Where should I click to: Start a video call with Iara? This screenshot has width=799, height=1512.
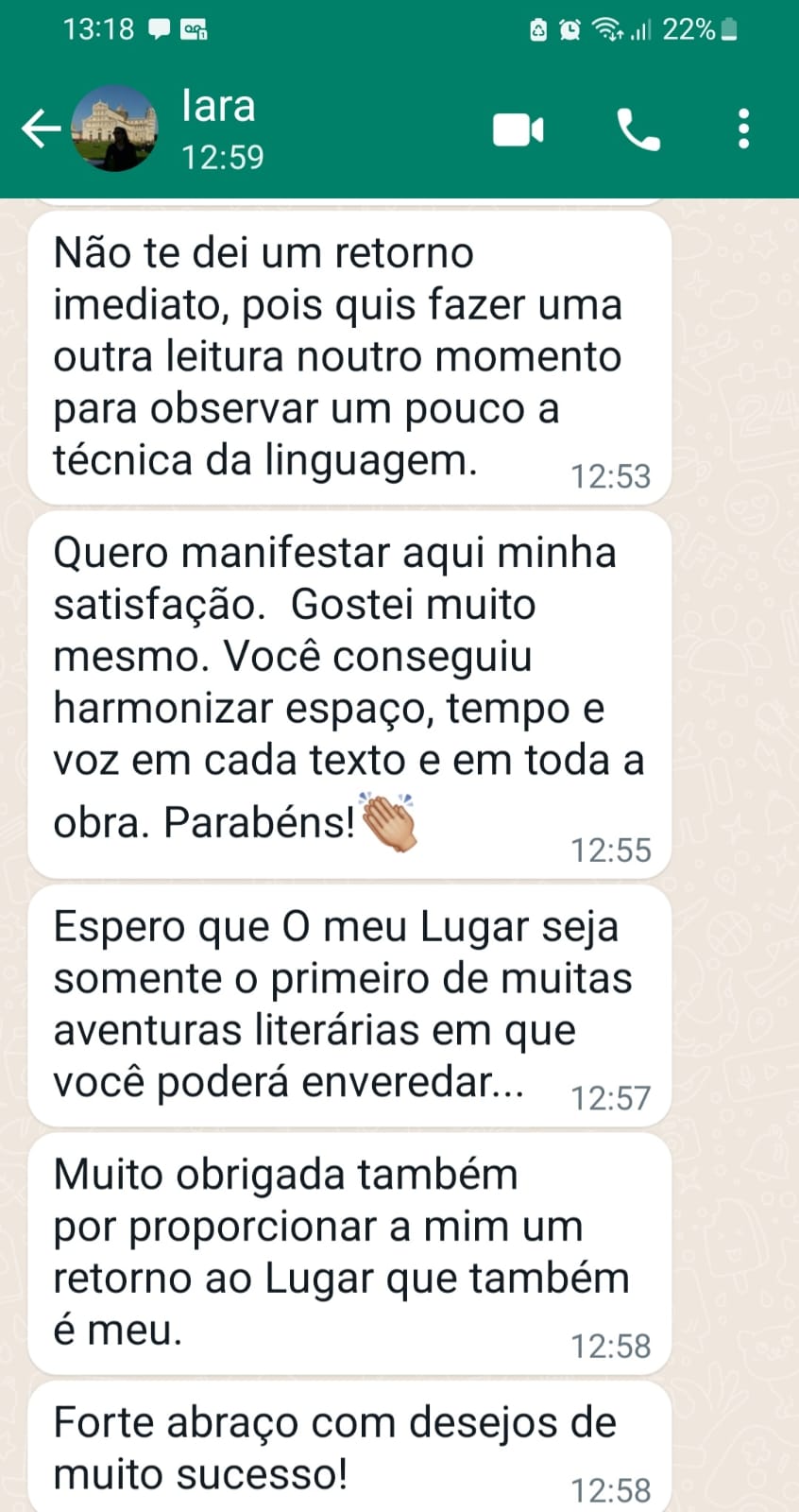[x=518, y=129]
